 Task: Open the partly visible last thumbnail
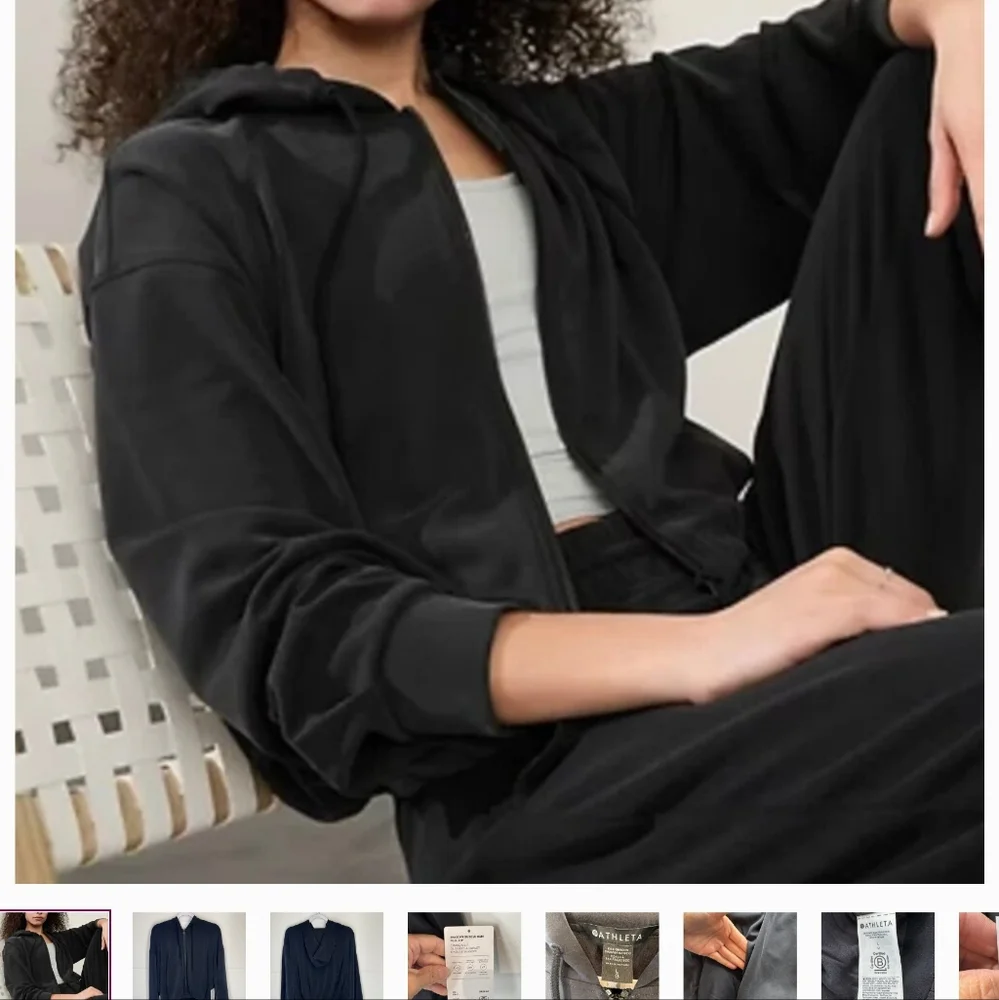[978, 955]
